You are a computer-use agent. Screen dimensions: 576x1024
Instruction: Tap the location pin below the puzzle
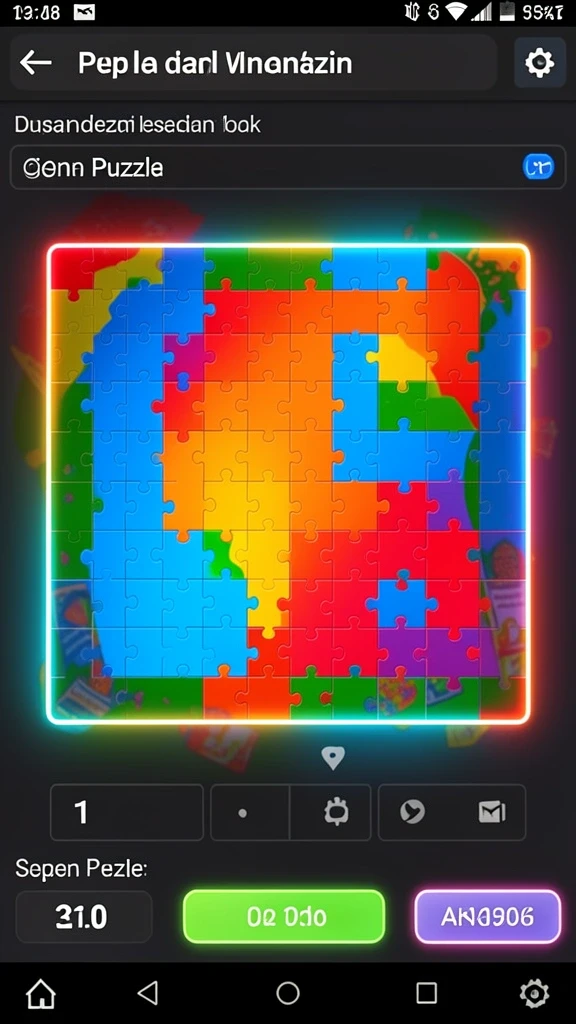333,758
